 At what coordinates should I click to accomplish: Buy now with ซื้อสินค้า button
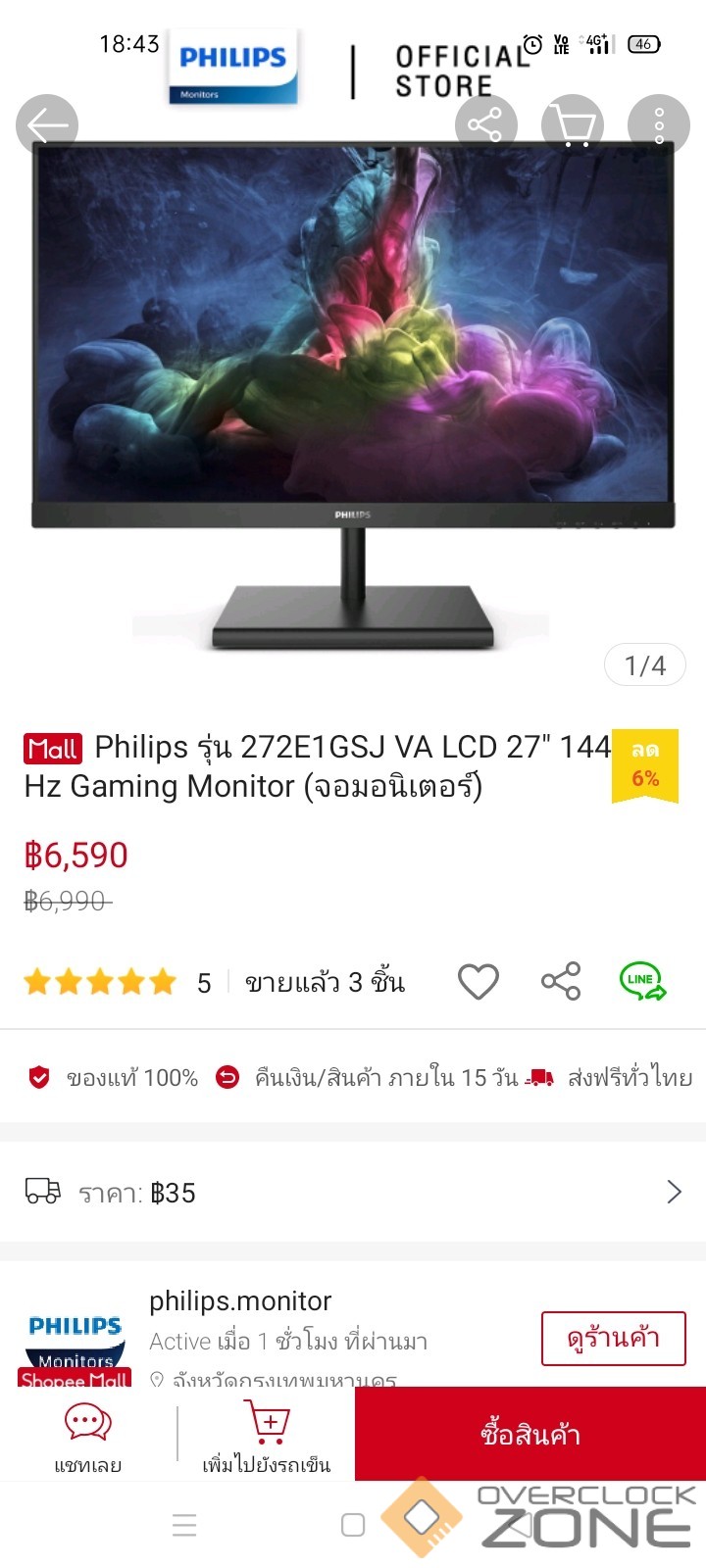point(529,1434)
